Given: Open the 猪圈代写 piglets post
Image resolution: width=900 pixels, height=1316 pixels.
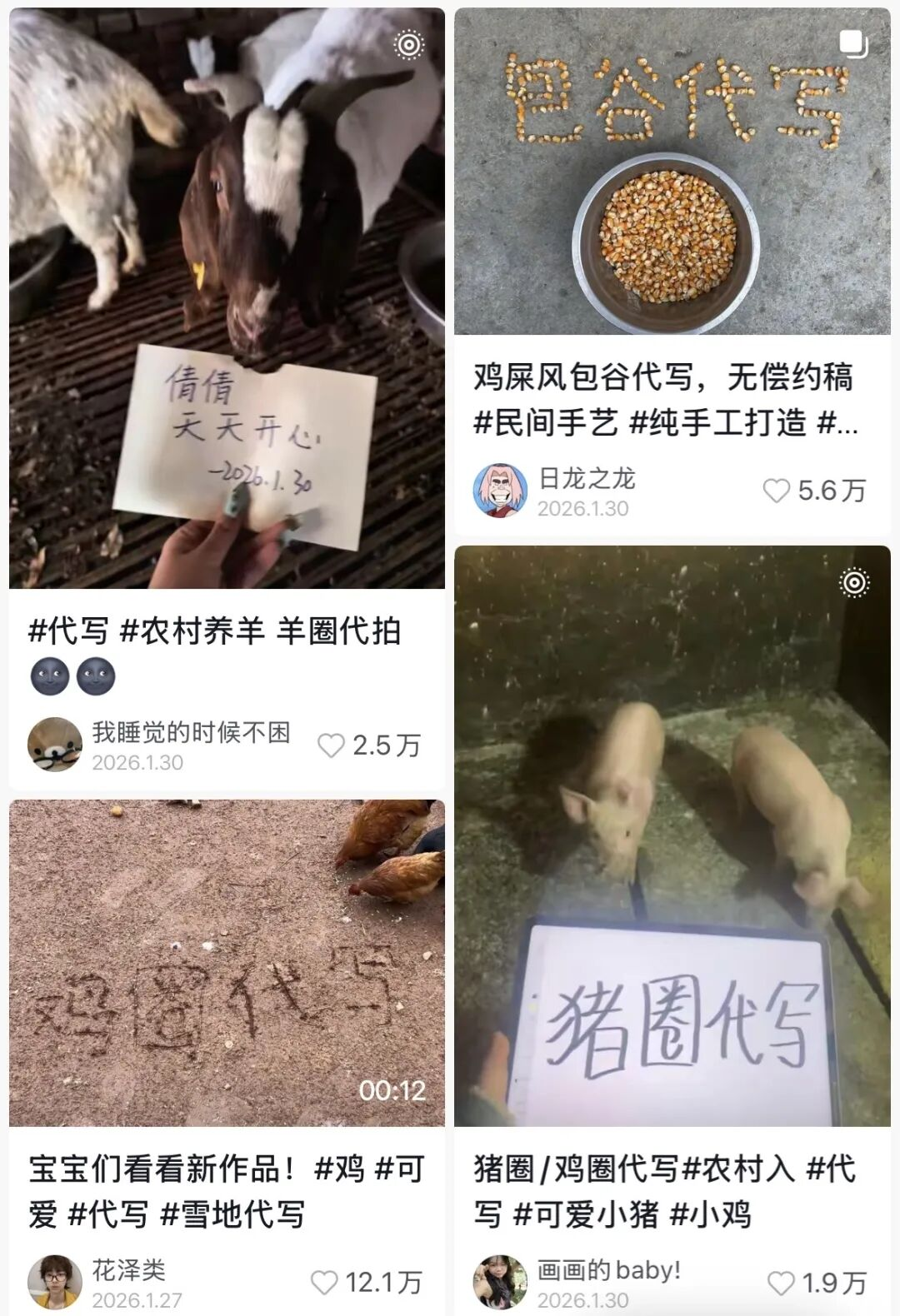Looking at the screenshot, I should (x=672, y=835).
